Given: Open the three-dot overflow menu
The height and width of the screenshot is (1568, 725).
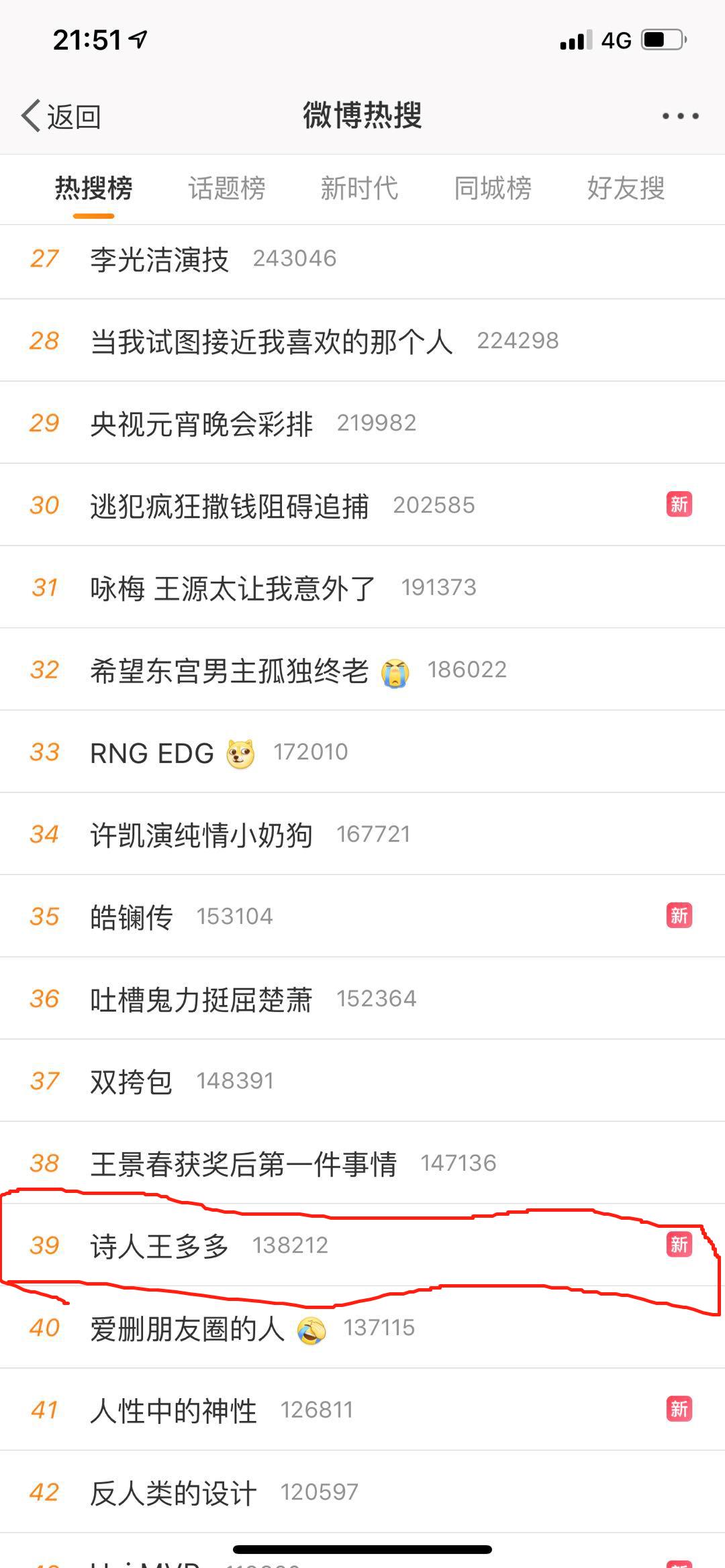Looking at the screenshot, I should [679, 116].
